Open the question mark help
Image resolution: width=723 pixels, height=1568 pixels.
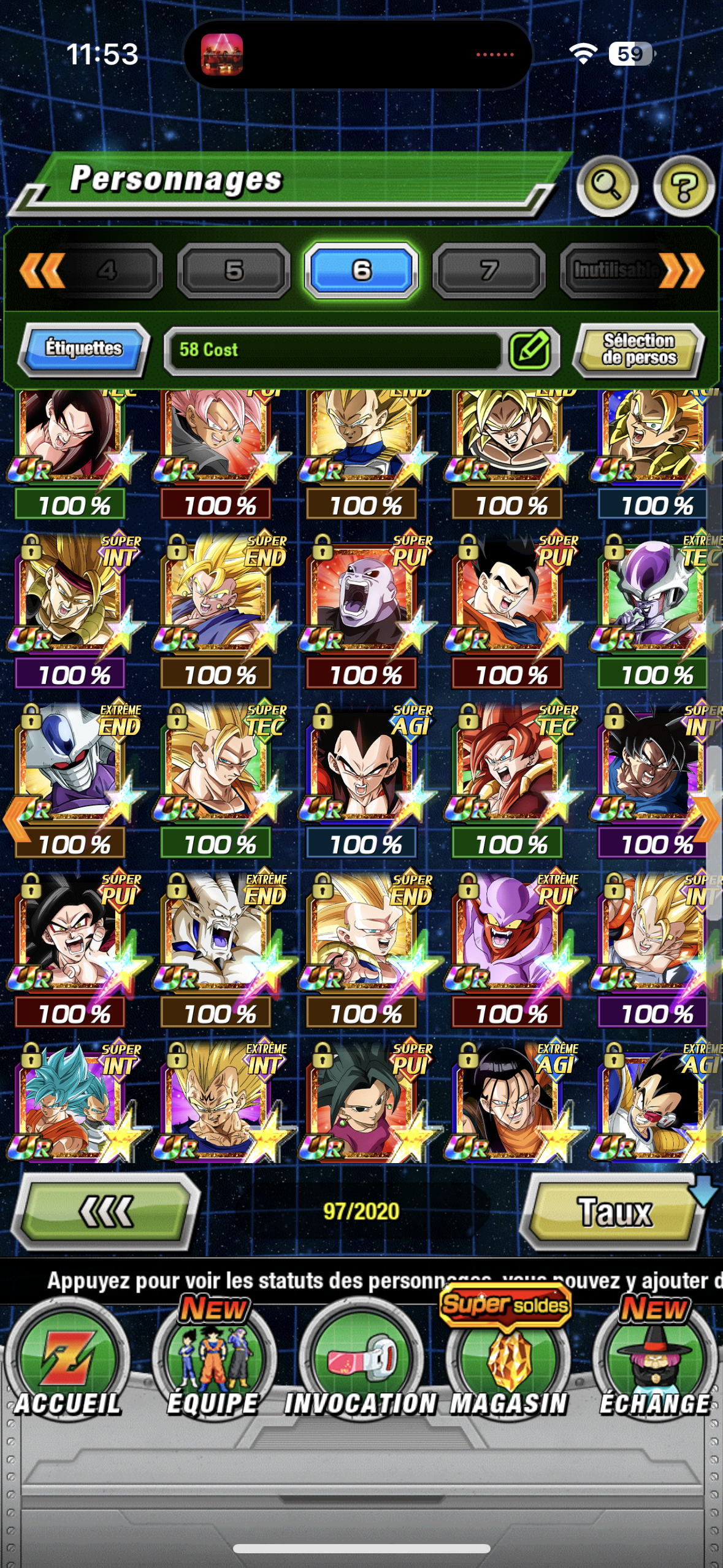683,186
